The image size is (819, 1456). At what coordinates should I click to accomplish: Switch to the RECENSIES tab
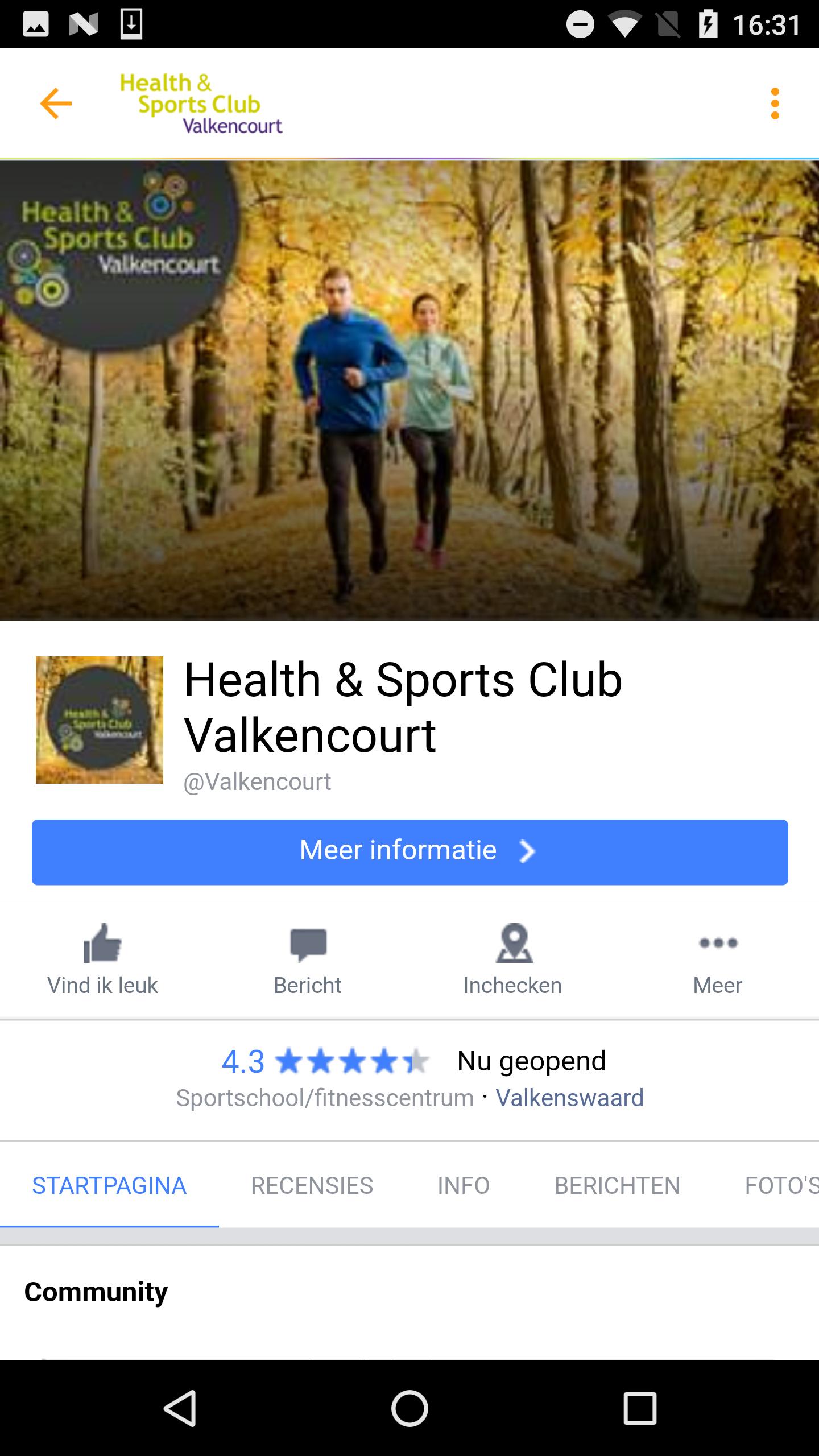311,1185
